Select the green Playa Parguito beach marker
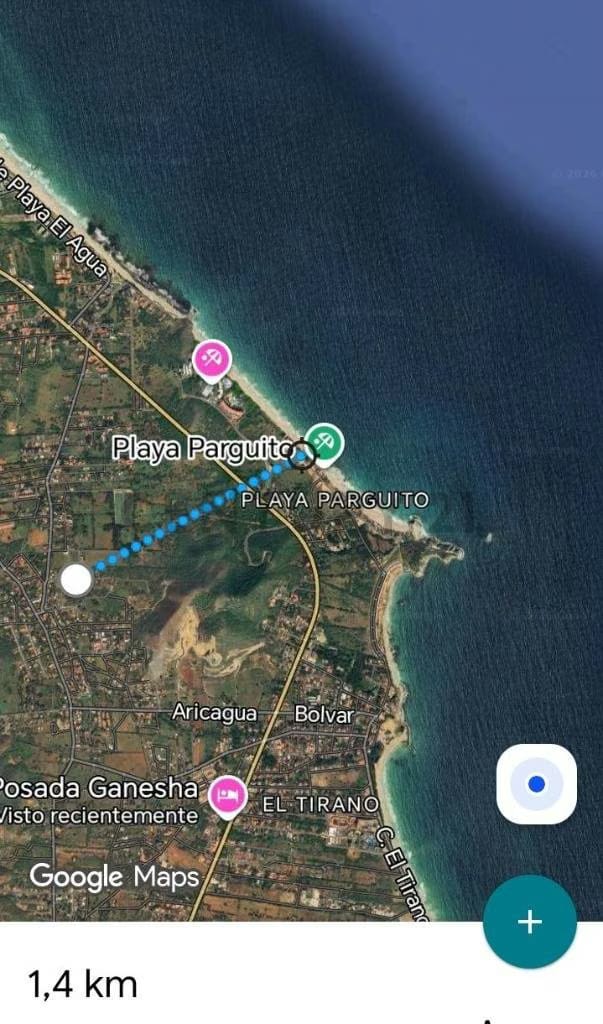Viewport: 603px width, 1024px height. (324, 440)
